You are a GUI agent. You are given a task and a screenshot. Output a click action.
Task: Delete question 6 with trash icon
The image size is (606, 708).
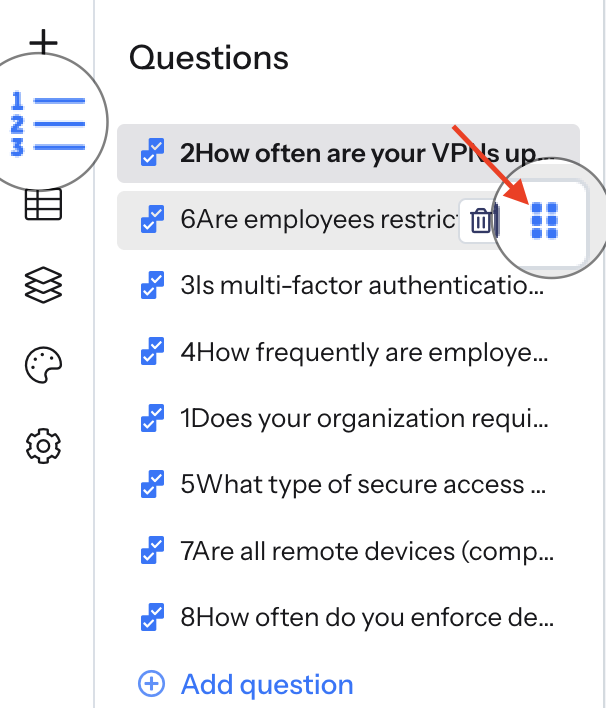tap(481, 219)
